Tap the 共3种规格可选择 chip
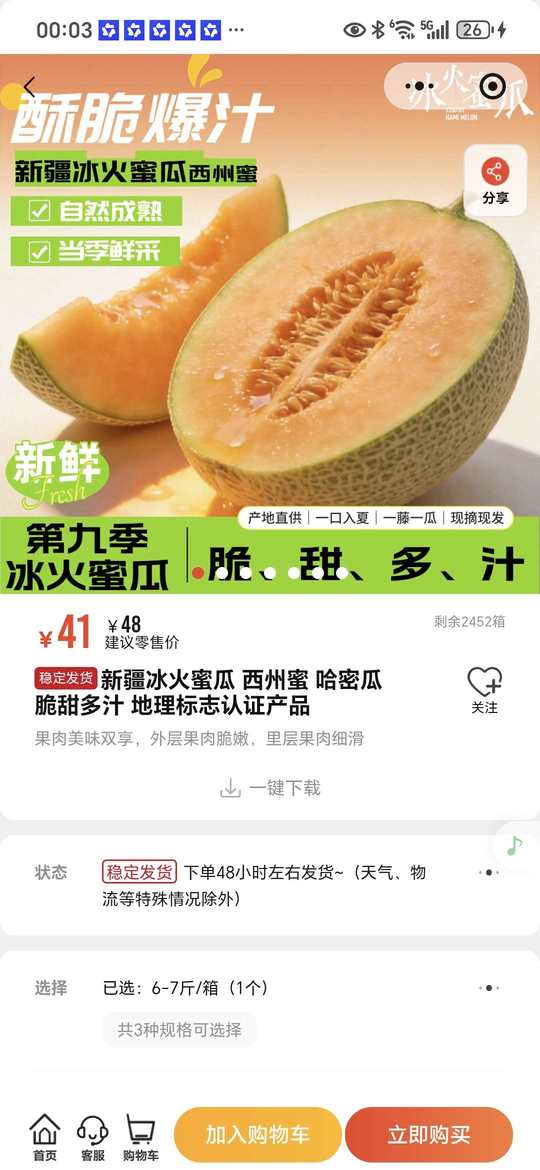The height and width of the screenshot is (1170, 540). [180, 1030]
